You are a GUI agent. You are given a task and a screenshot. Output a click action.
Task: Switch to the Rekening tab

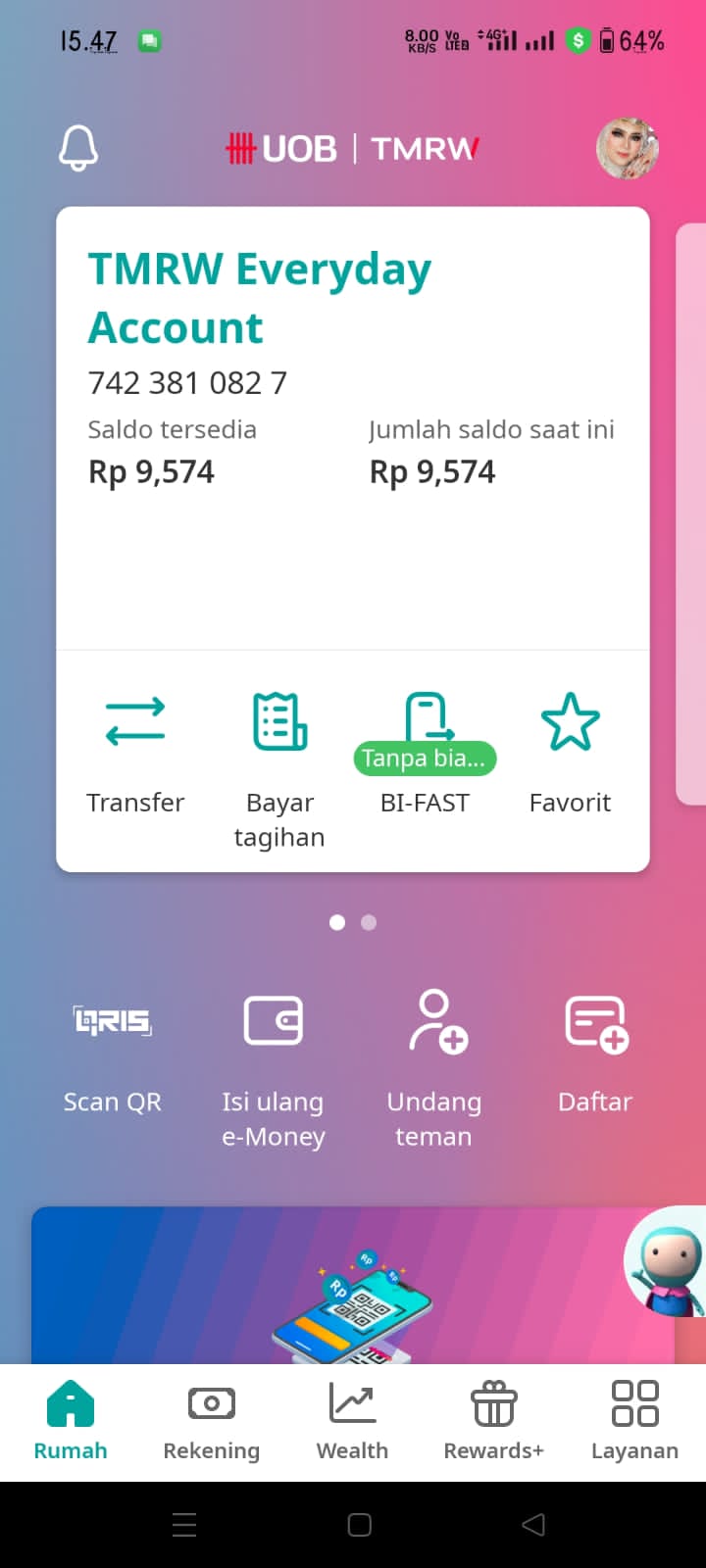point(212,1421)
